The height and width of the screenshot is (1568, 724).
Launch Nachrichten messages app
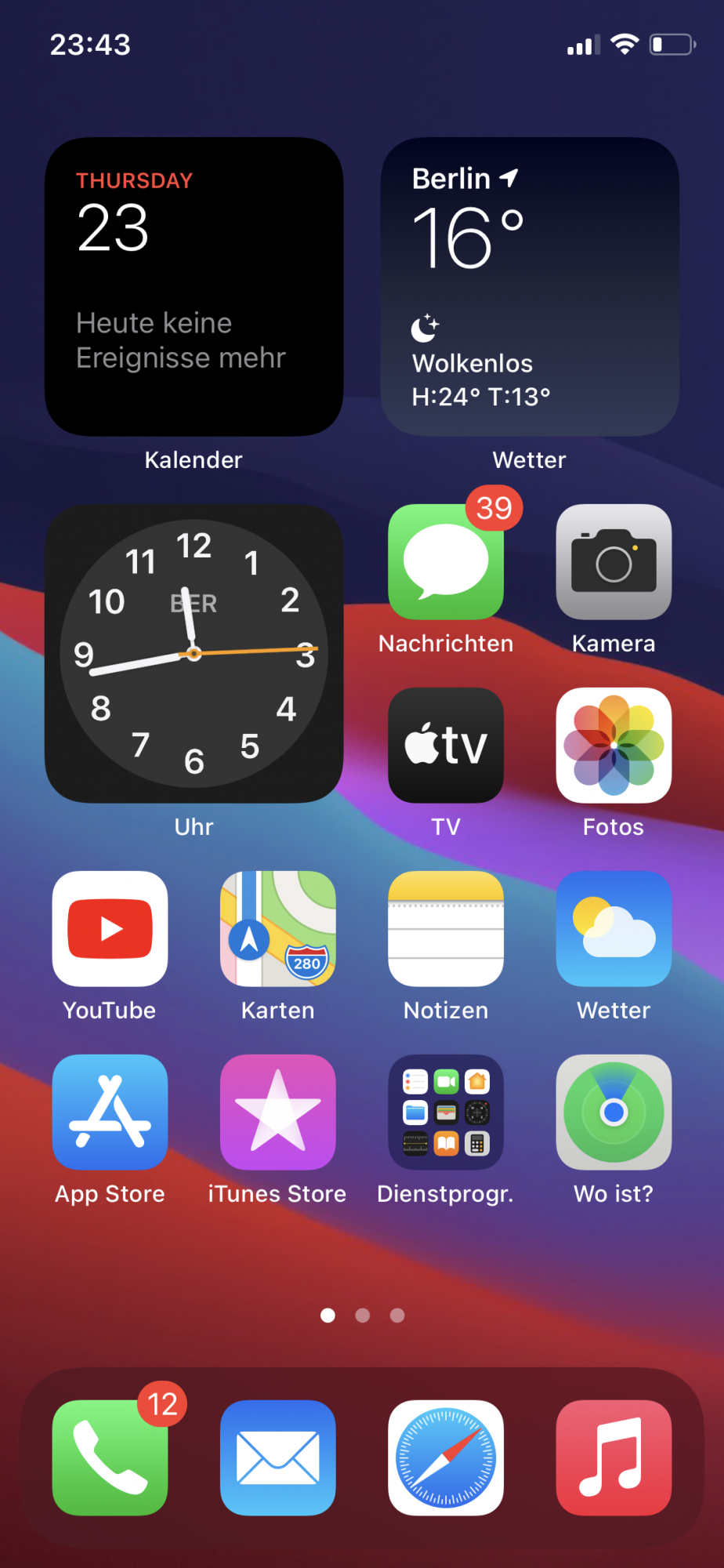(x=446, y=562)
